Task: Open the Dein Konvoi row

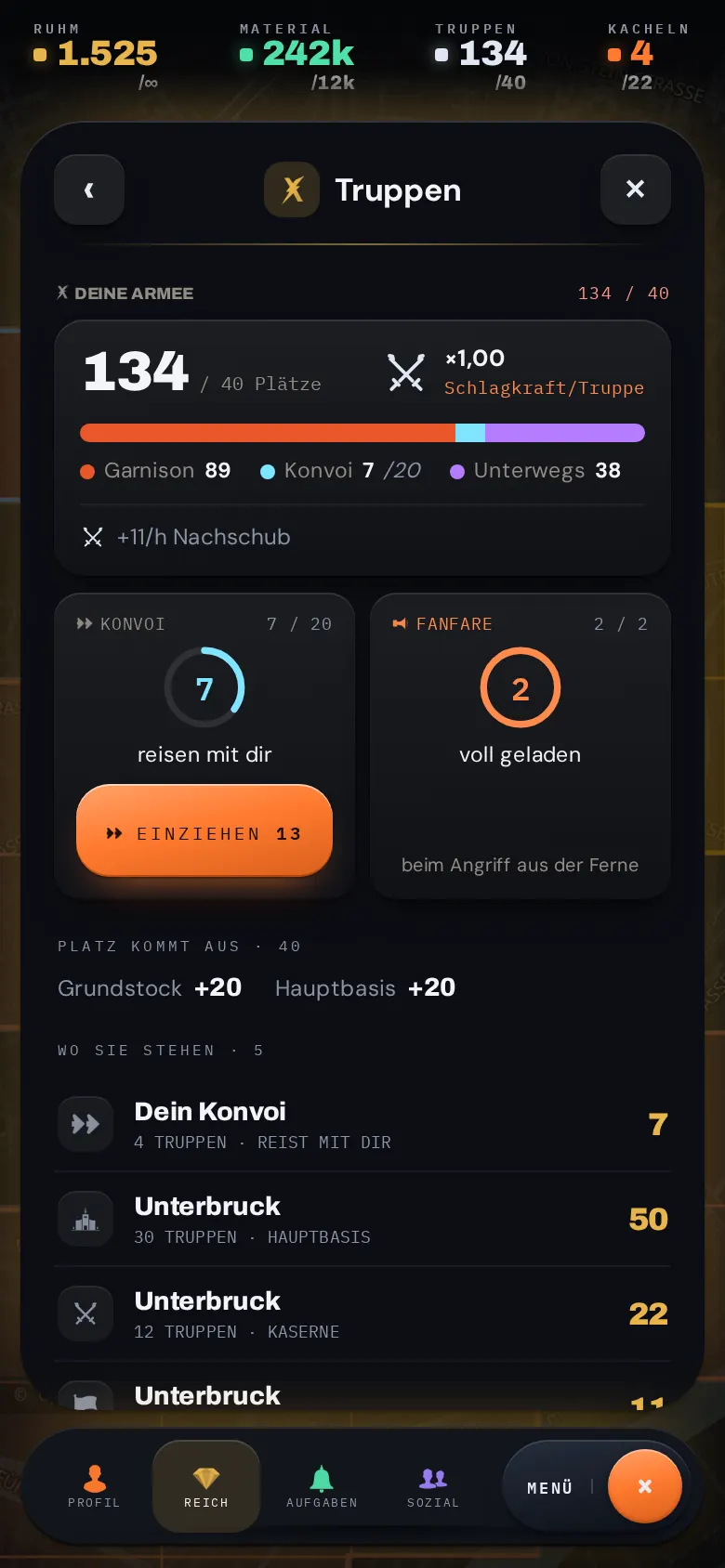Action: pyautogui.click(x=362, y=1124)
